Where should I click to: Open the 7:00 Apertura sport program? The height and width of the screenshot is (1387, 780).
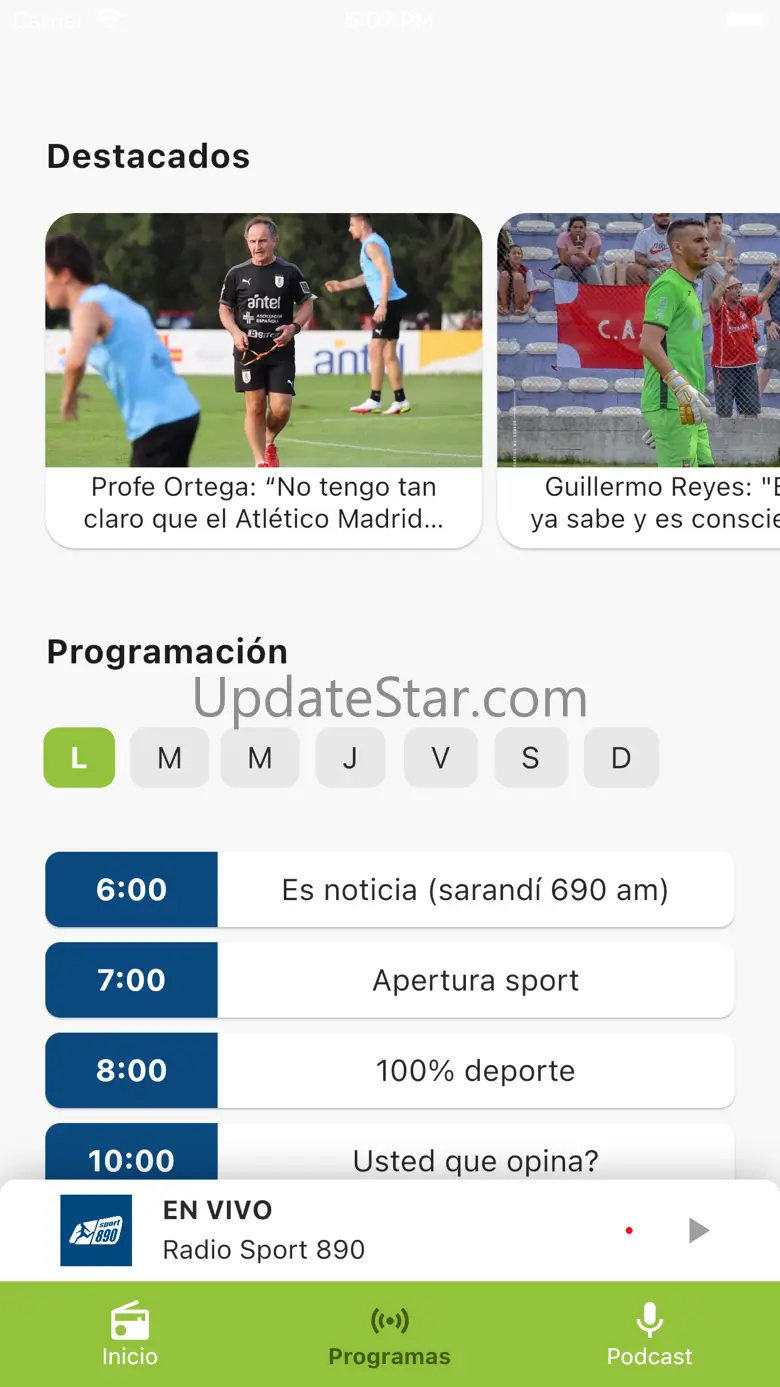coord(390,980)
